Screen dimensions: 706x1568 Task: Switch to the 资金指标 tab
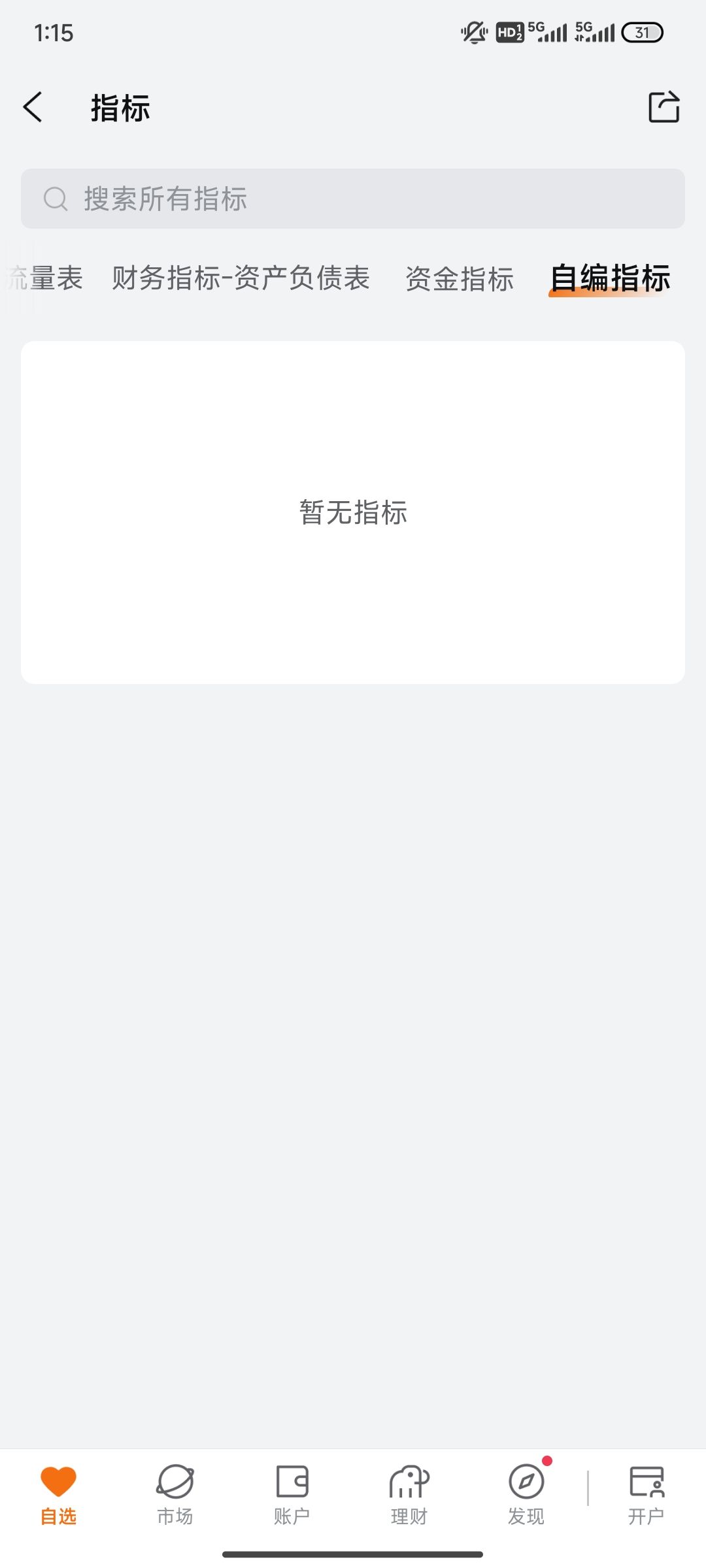pos(460,278)
